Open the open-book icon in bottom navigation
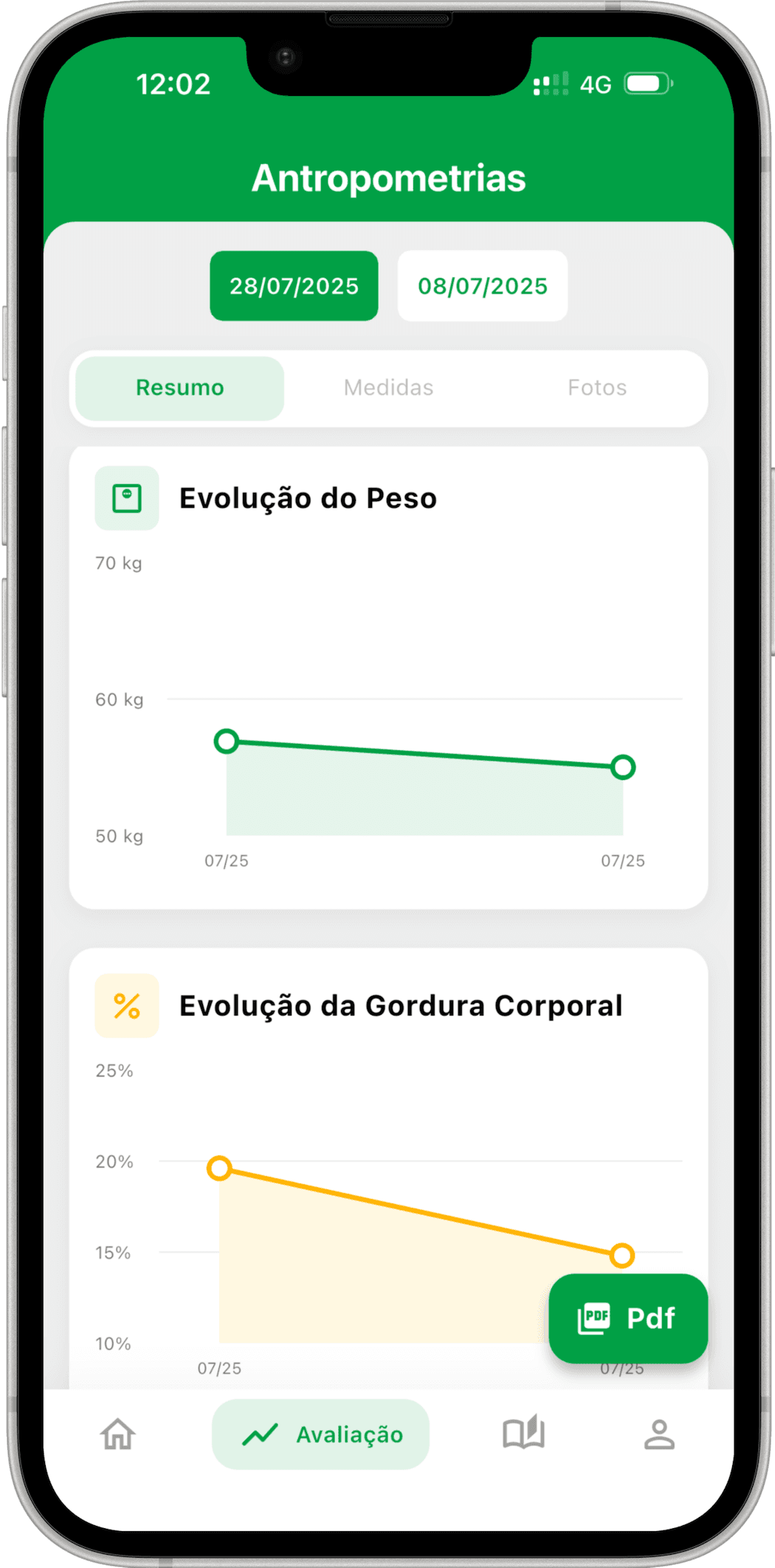Screen dimensions: 775x1568 tap(524, 1432)
